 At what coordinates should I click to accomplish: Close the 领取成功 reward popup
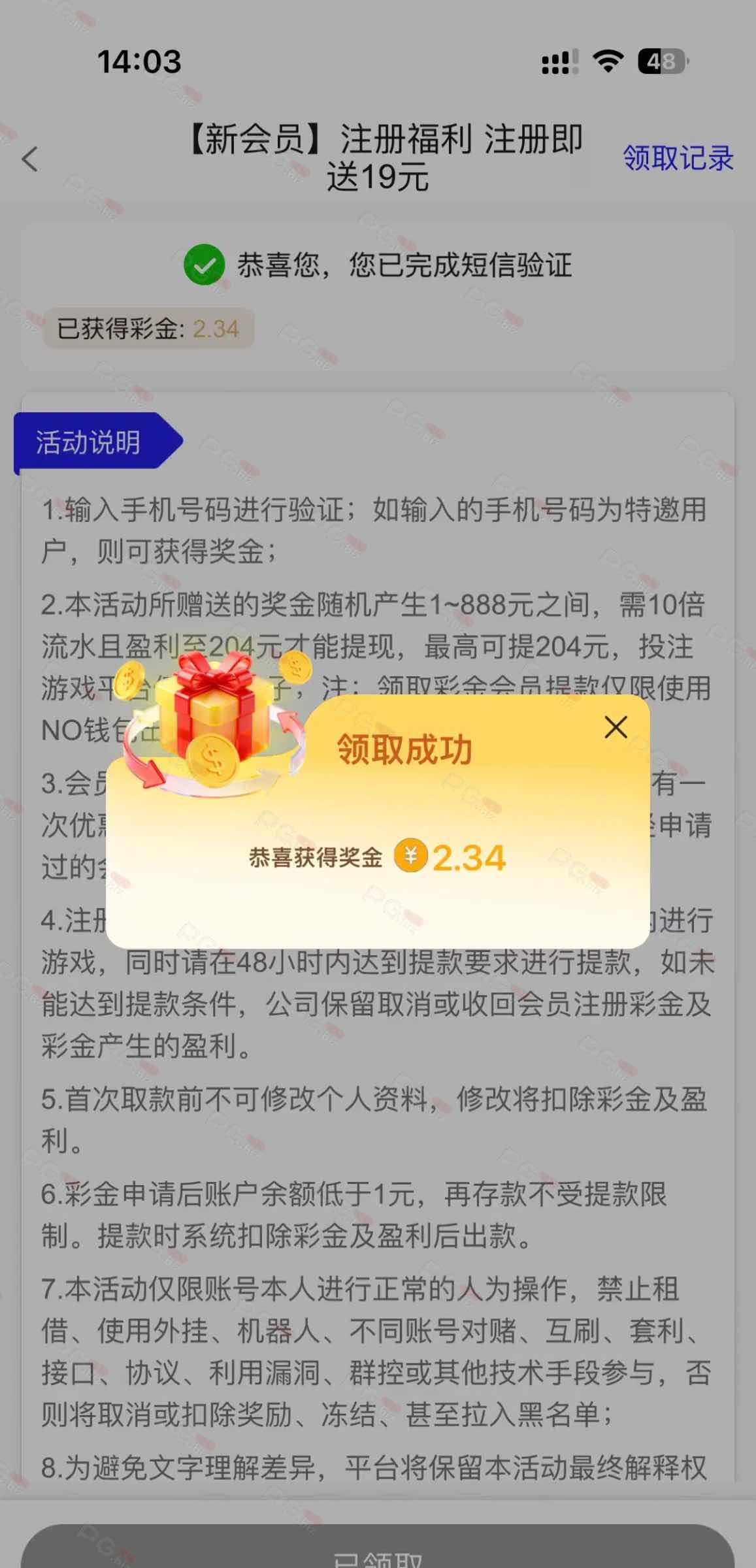point(616,727)
